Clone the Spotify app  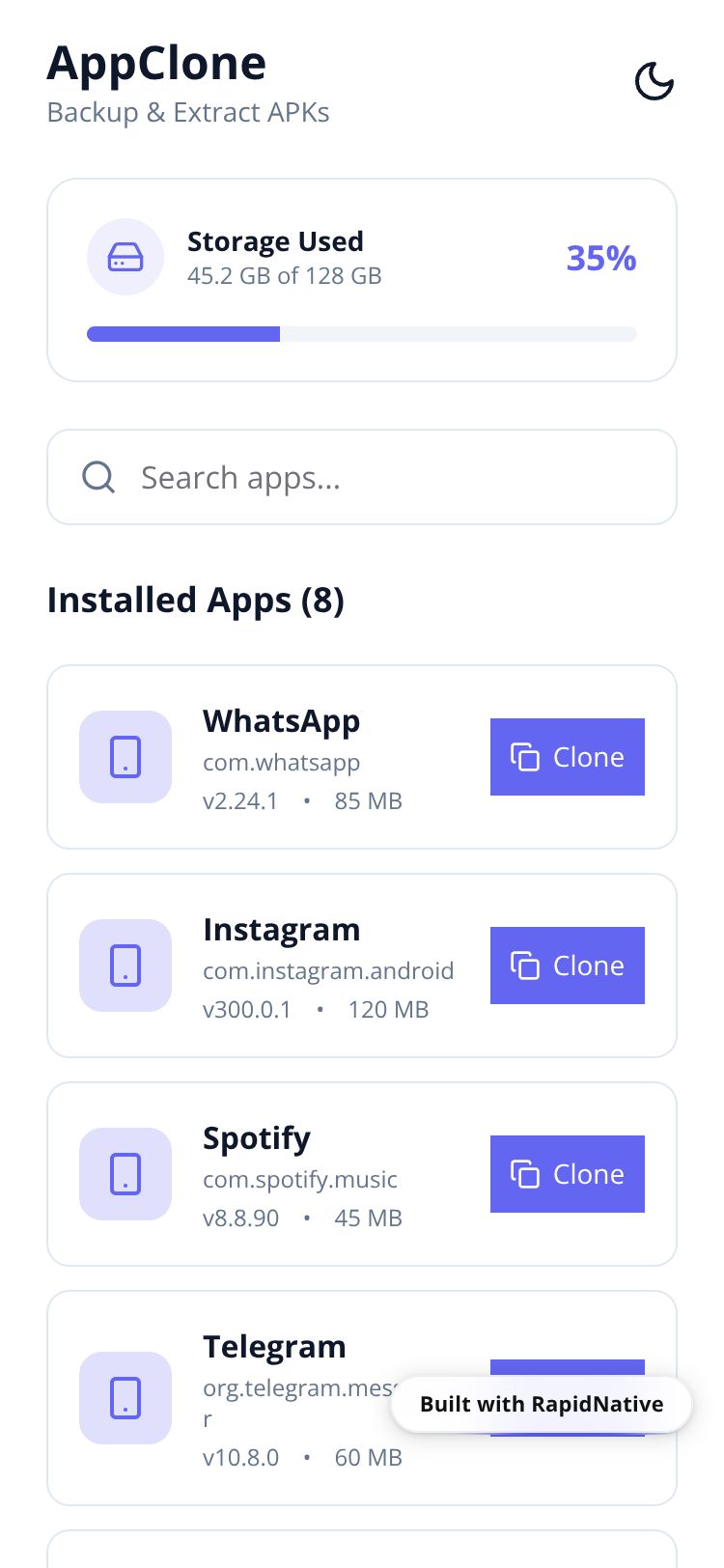(567, 1174)
